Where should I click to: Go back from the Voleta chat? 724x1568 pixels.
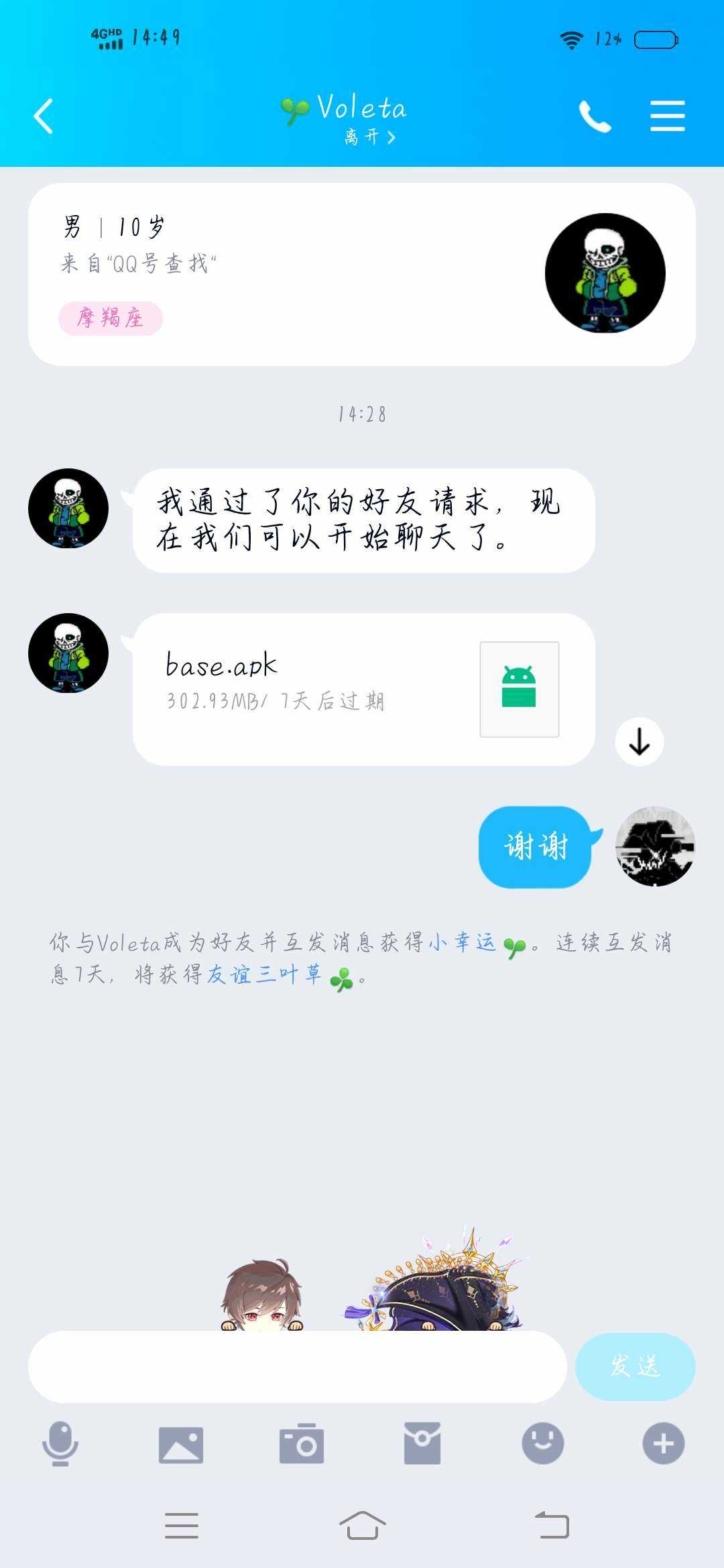tap(44, 117)
